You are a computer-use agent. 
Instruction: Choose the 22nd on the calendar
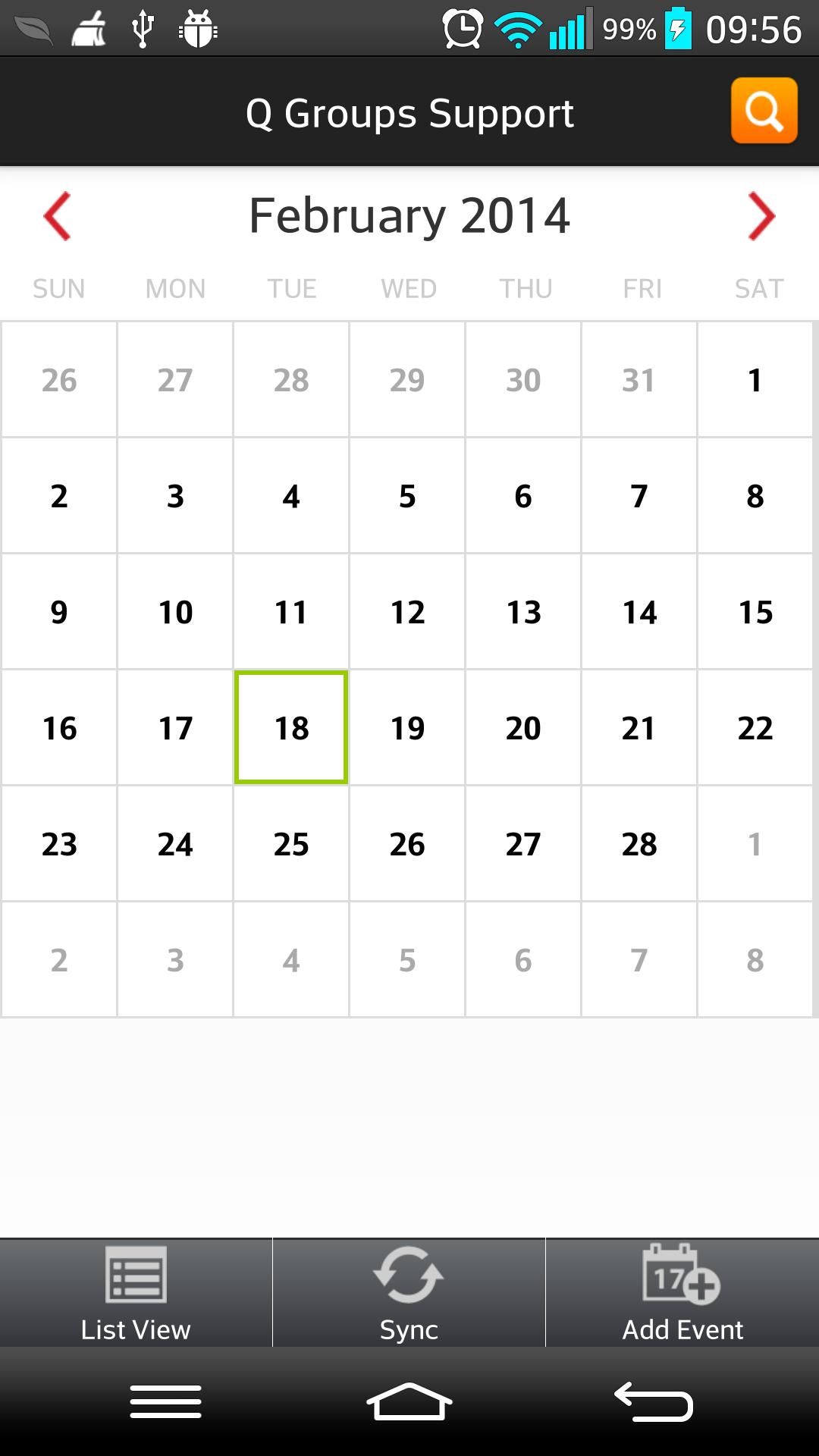click(755, 727)
